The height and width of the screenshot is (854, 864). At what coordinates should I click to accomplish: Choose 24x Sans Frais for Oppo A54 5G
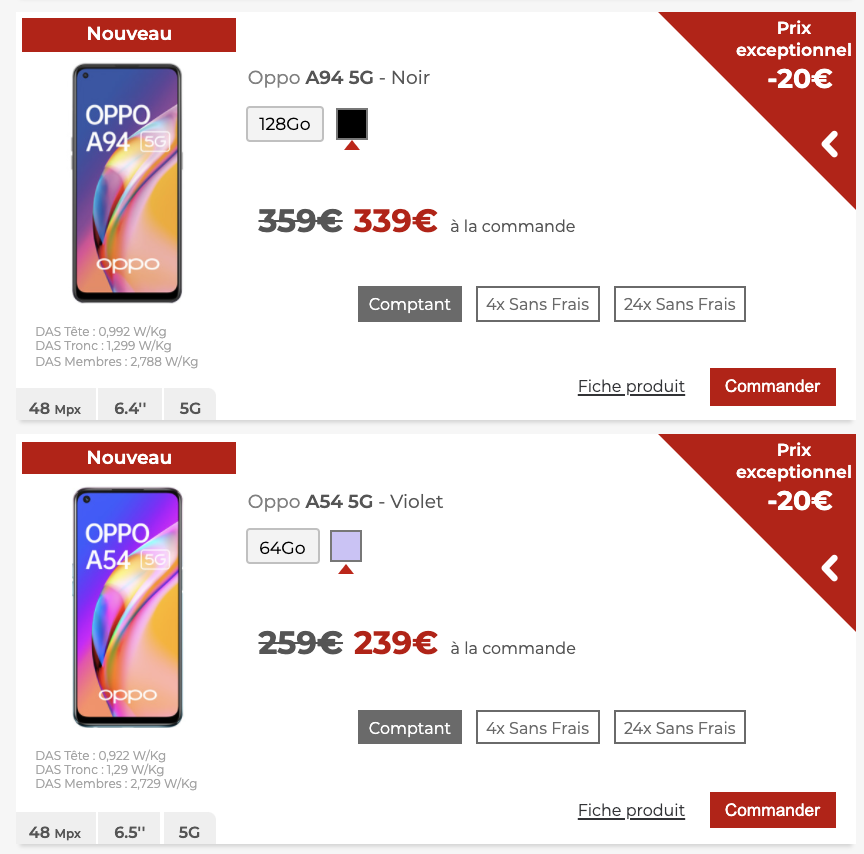(x=680, y=728)
